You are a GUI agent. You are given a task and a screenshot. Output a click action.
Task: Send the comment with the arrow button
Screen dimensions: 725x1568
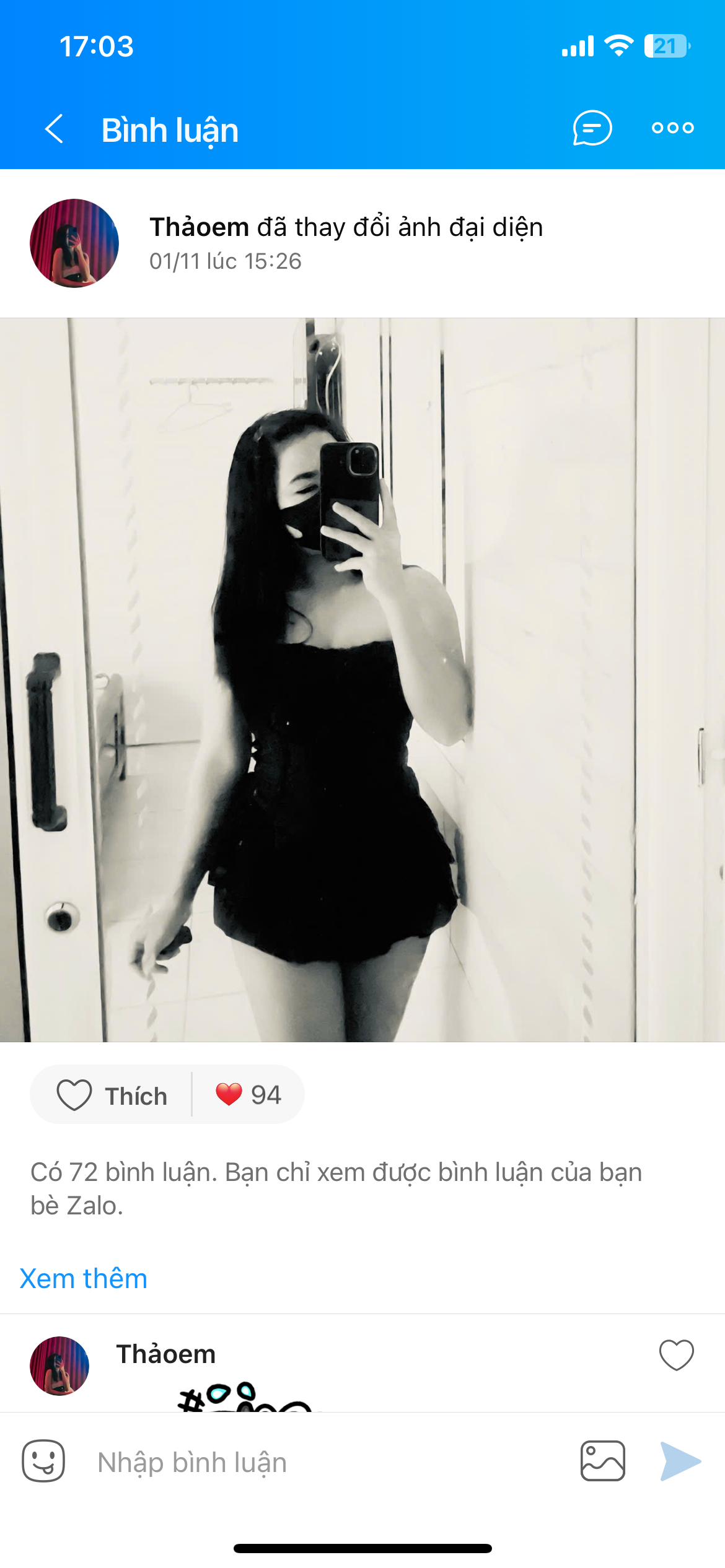tap(680, 1461)
